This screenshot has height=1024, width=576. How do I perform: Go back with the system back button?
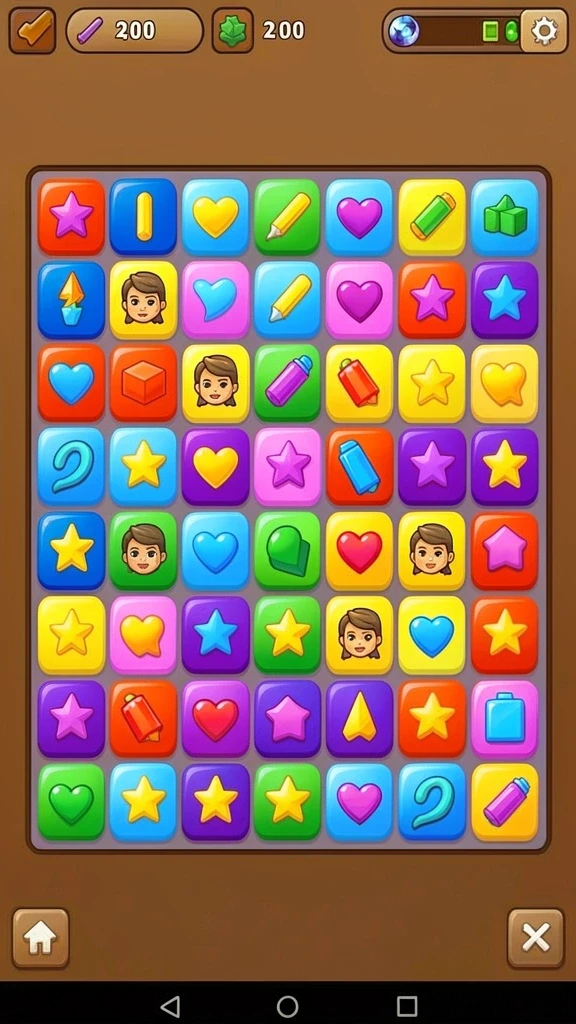click(170, 1006)
